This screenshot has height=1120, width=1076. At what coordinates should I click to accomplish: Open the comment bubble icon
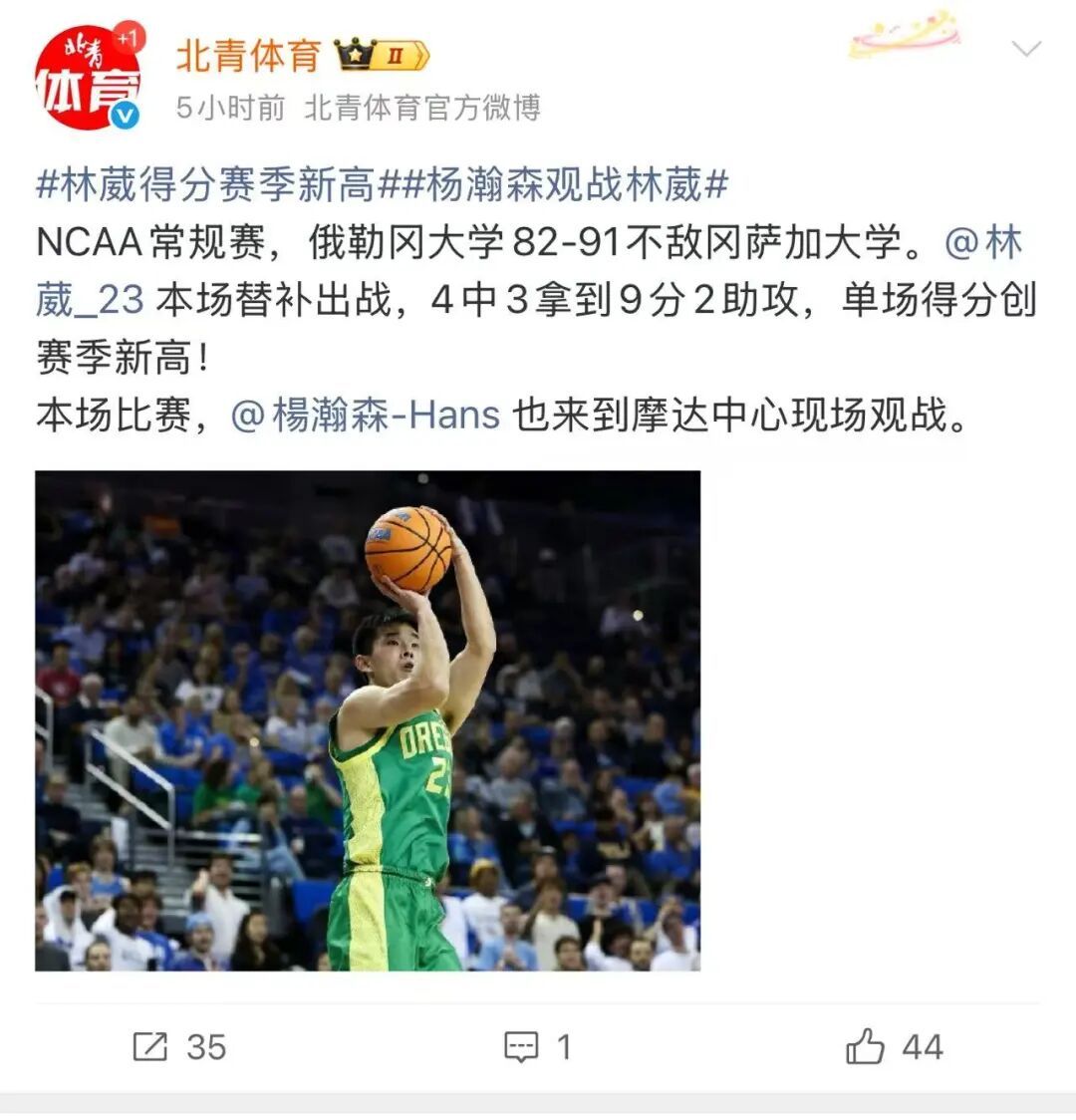pos(519,1047)
